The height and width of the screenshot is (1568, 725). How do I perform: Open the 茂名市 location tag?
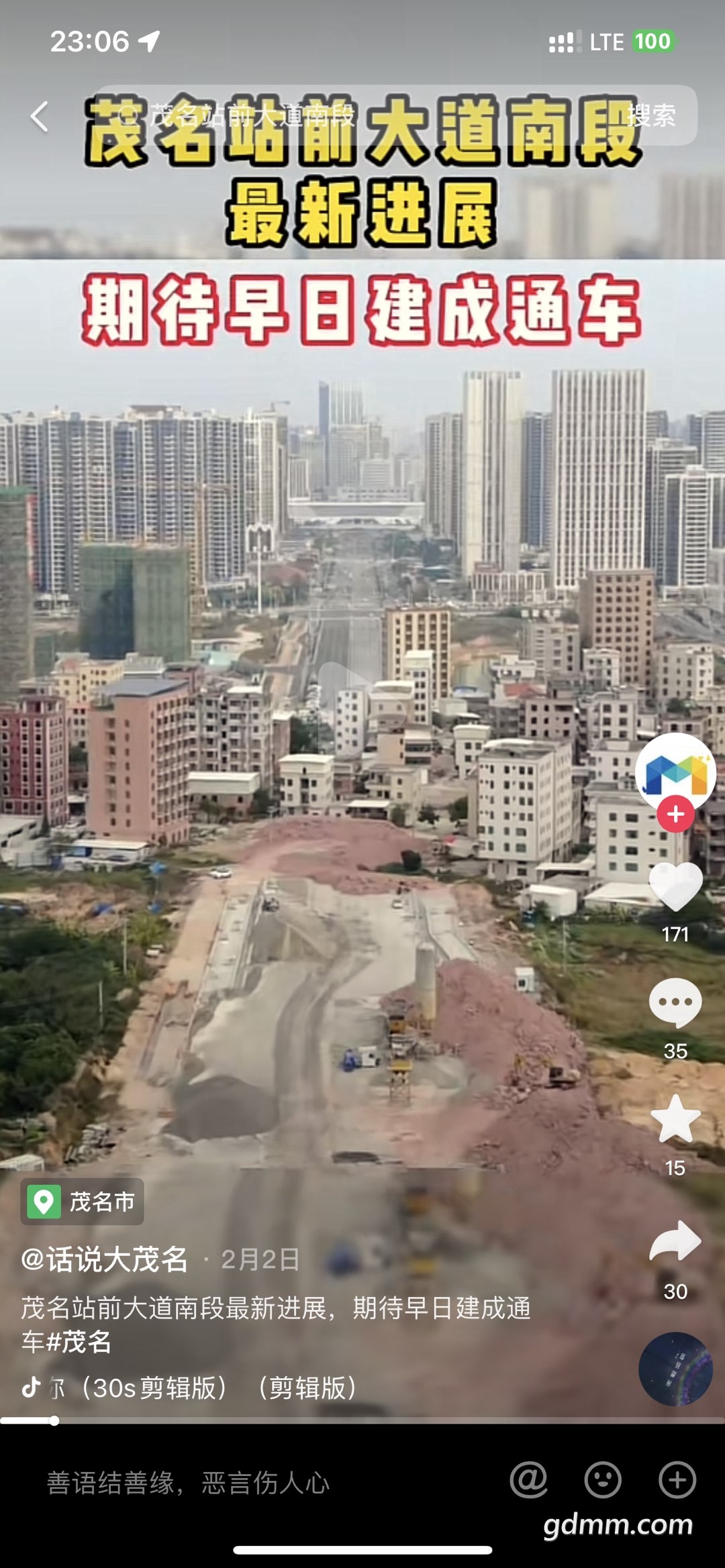tap(82, 1202)
